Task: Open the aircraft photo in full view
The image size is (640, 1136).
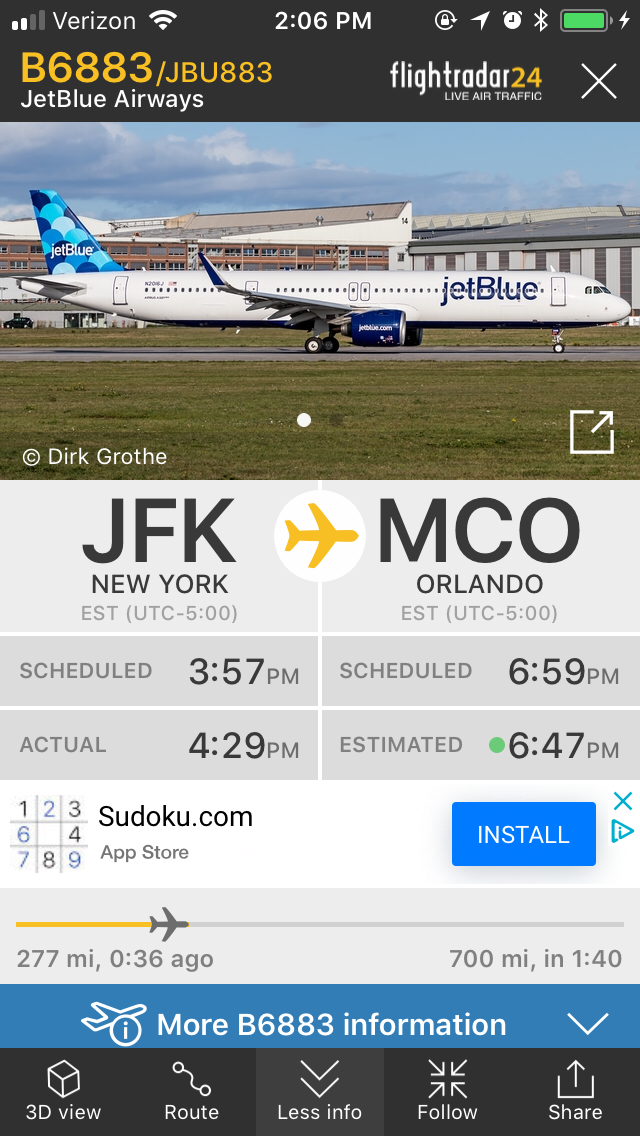Action: tap(591, 432)
